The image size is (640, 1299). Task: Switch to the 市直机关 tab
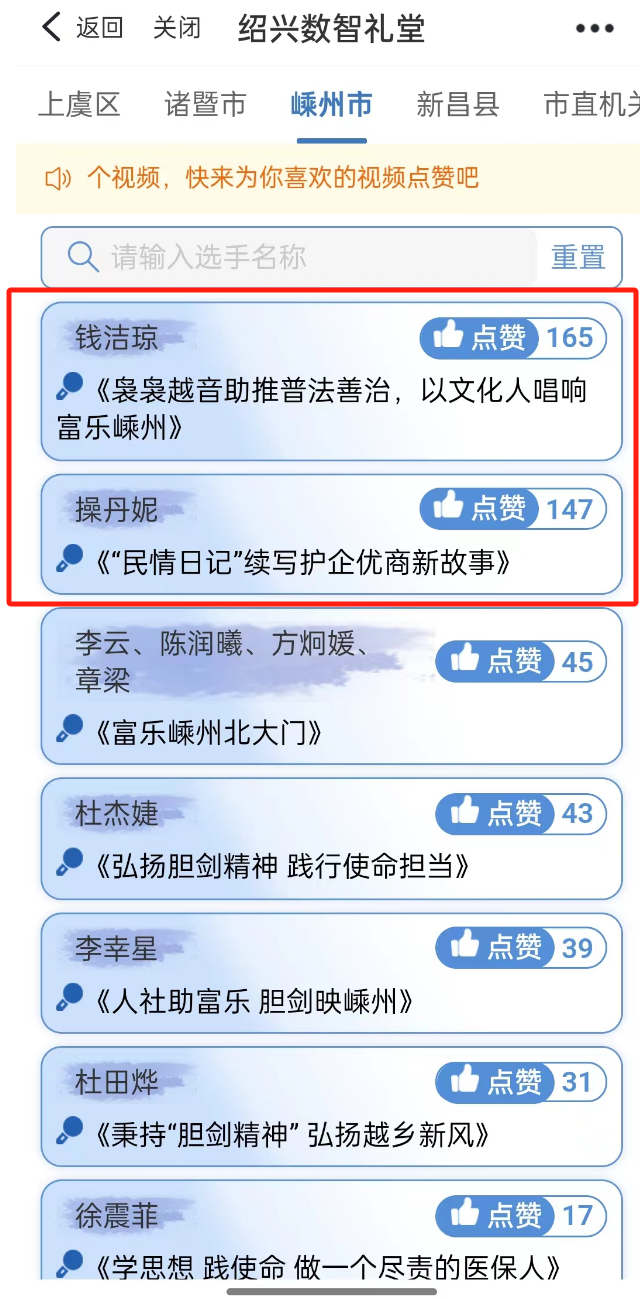pos(590,104)
